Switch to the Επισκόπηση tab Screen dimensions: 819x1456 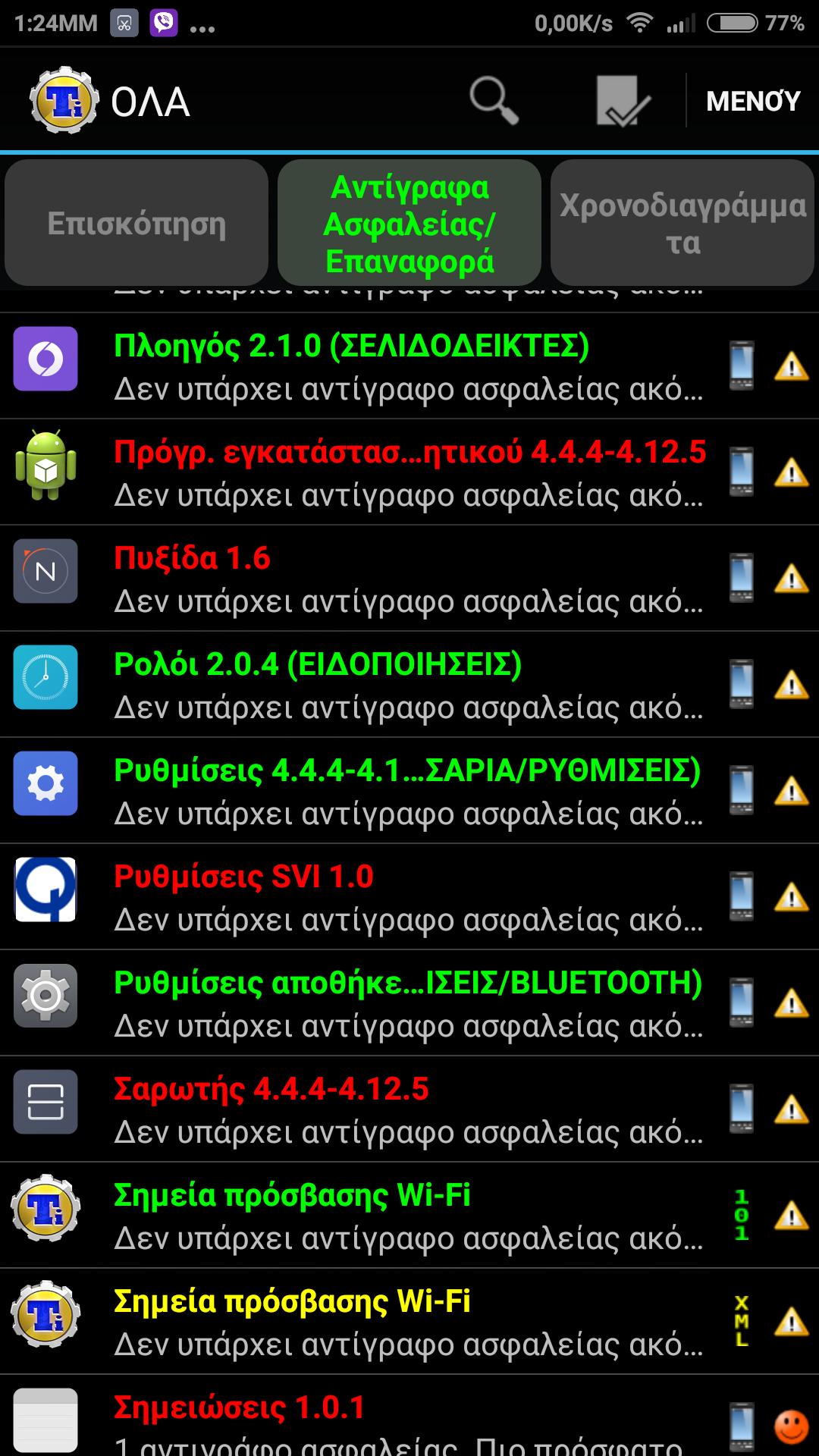(x=136, y=223)
